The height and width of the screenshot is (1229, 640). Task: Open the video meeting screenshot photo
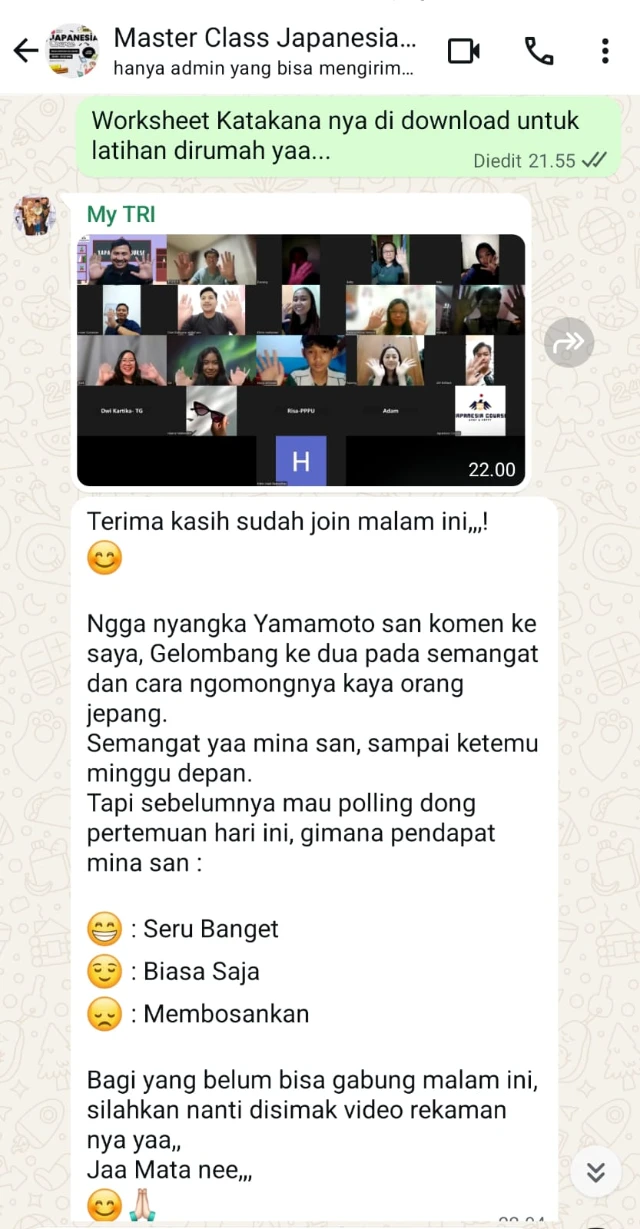(301, 360)
